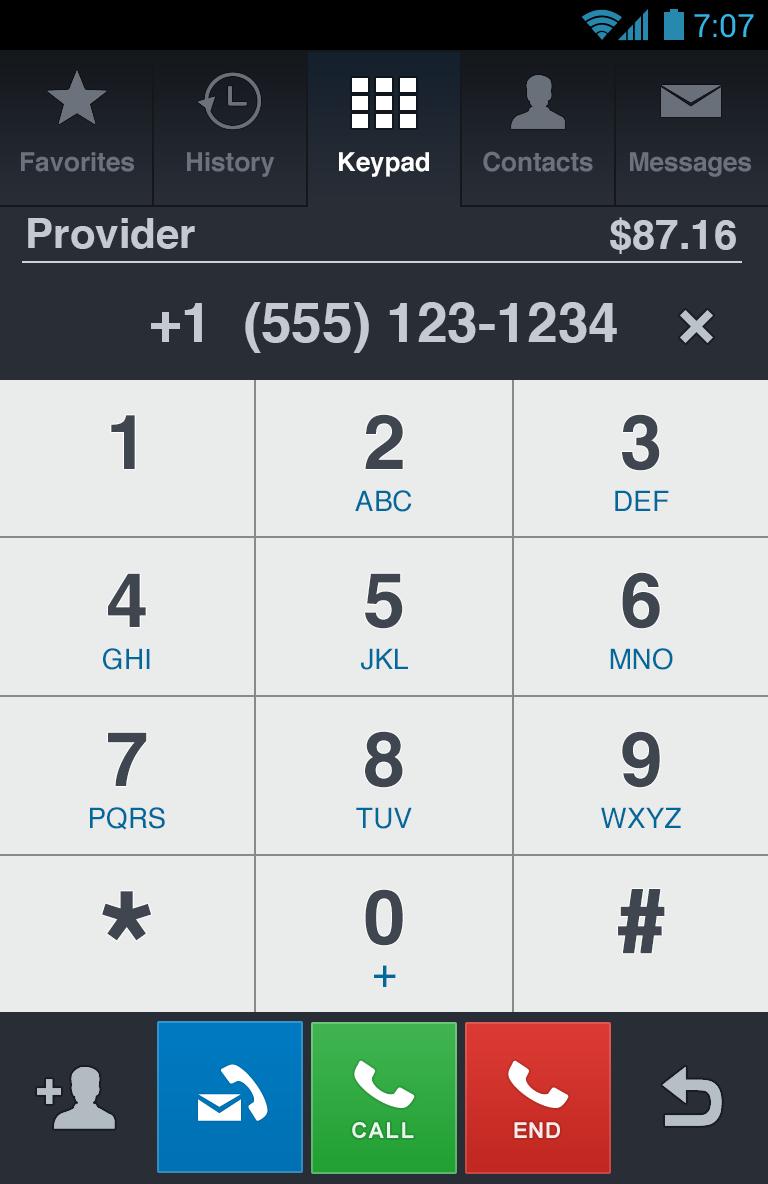Add the dialed number as a contact
This screenshot has height=1184, width=768.
point(75,1097)
